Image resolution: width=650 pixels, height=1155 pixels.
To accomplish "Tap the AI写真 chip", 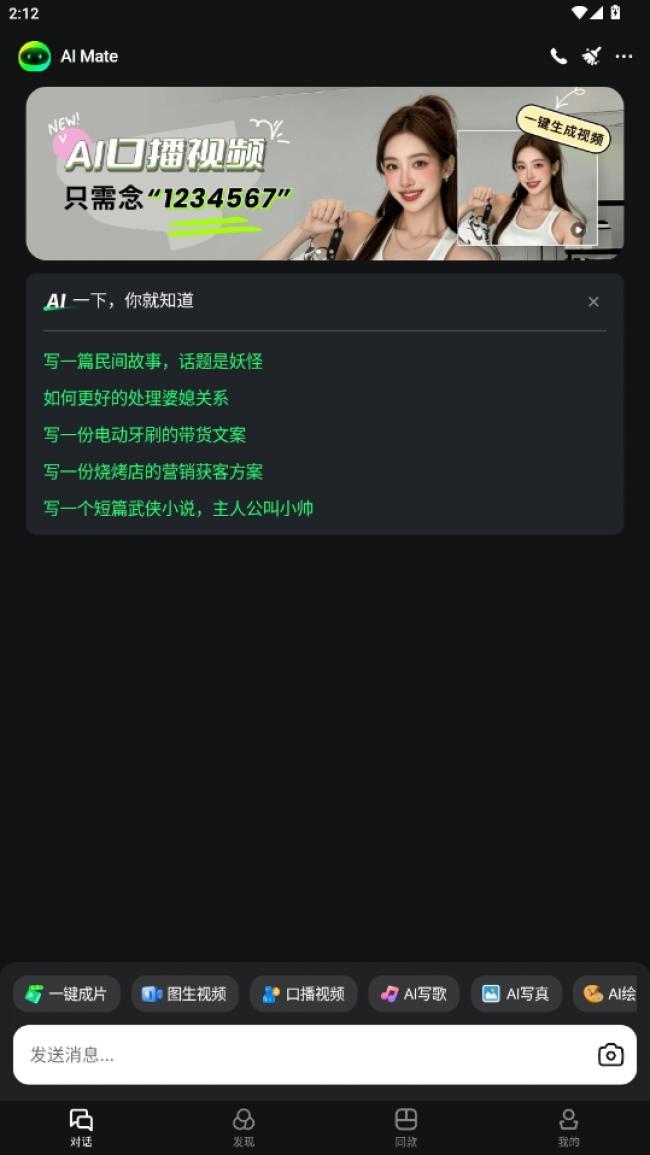I will (517, 994).
